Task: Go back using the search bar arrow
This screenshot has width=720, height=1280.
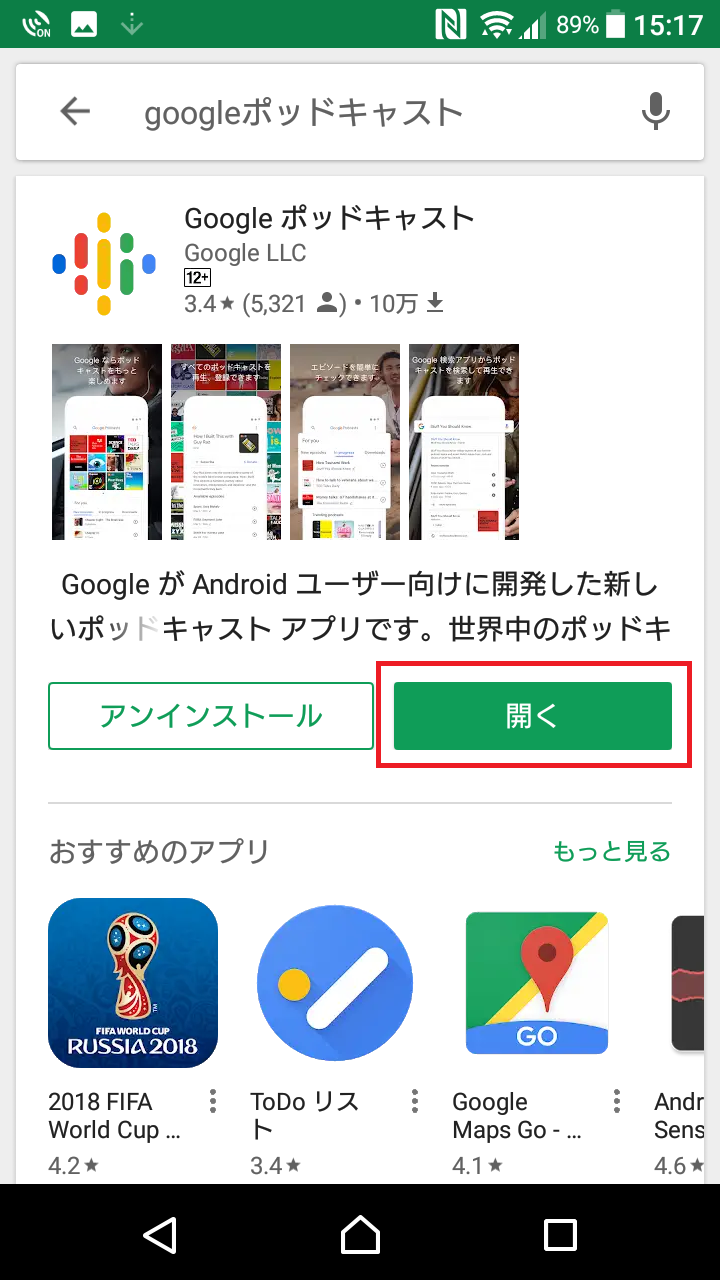Action: 76,112
